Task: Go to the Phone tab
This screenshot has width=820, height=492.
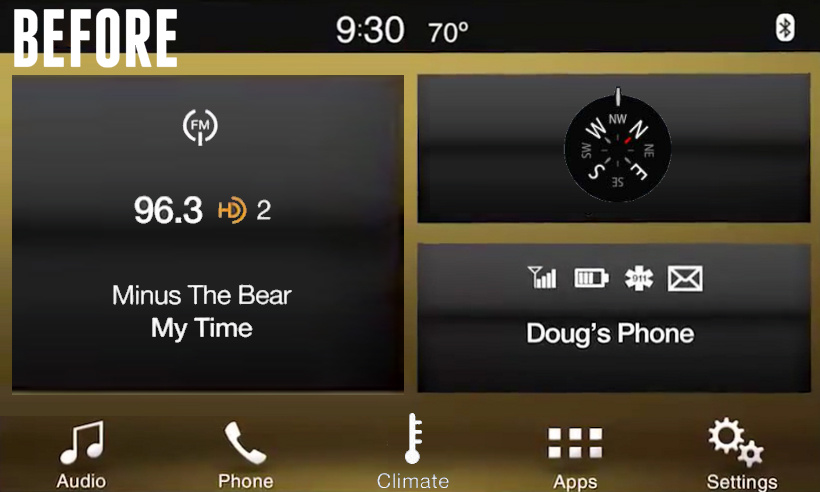Action: coord(245,453)
